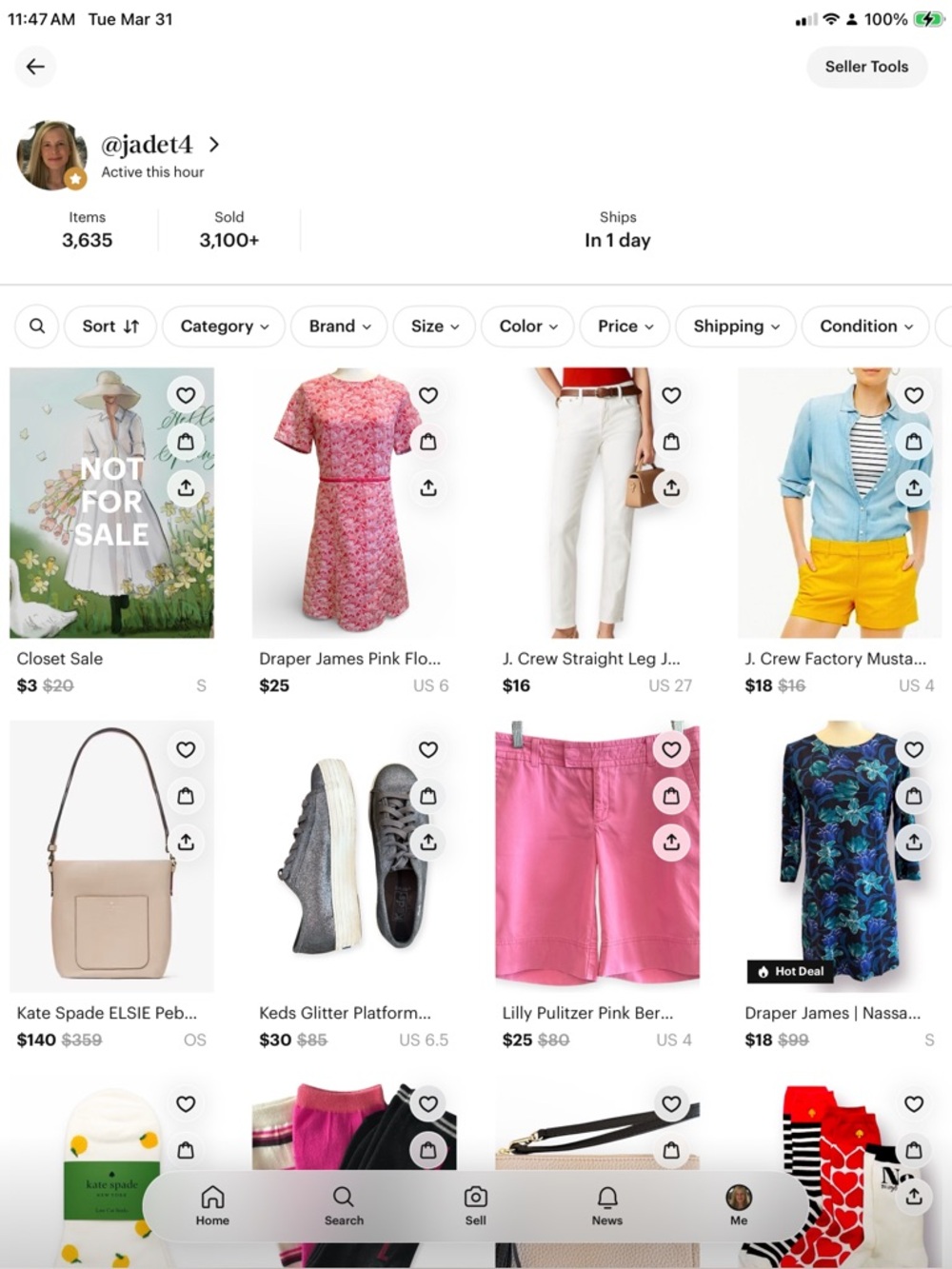
Task: Expand the Brand filter
Action: [x=339, y=326]
